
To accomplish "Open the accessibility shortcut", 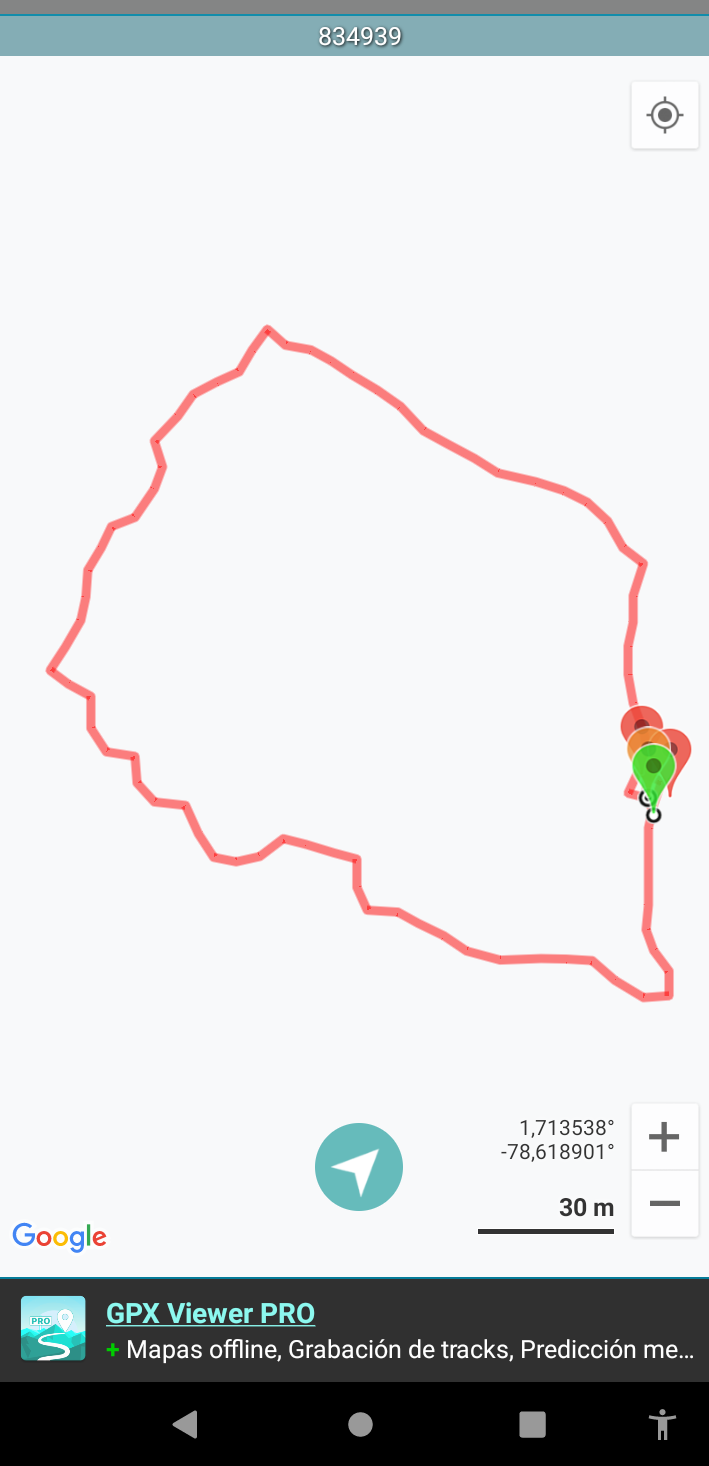I will click(662, 1424).
